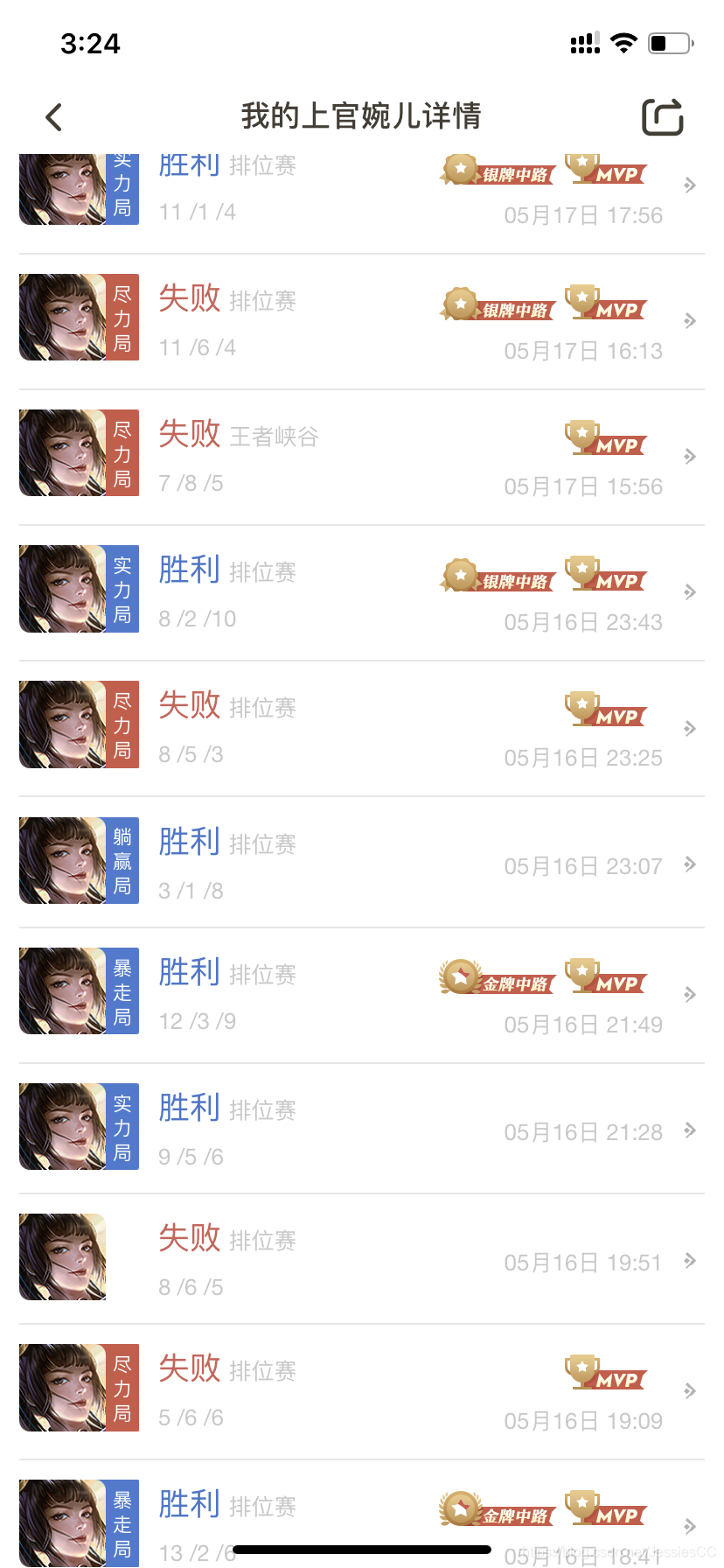Tap the 暴走局 tag on the 21:49 match
This screenshot has width=724, height=1568.
[x=122, y=990]
